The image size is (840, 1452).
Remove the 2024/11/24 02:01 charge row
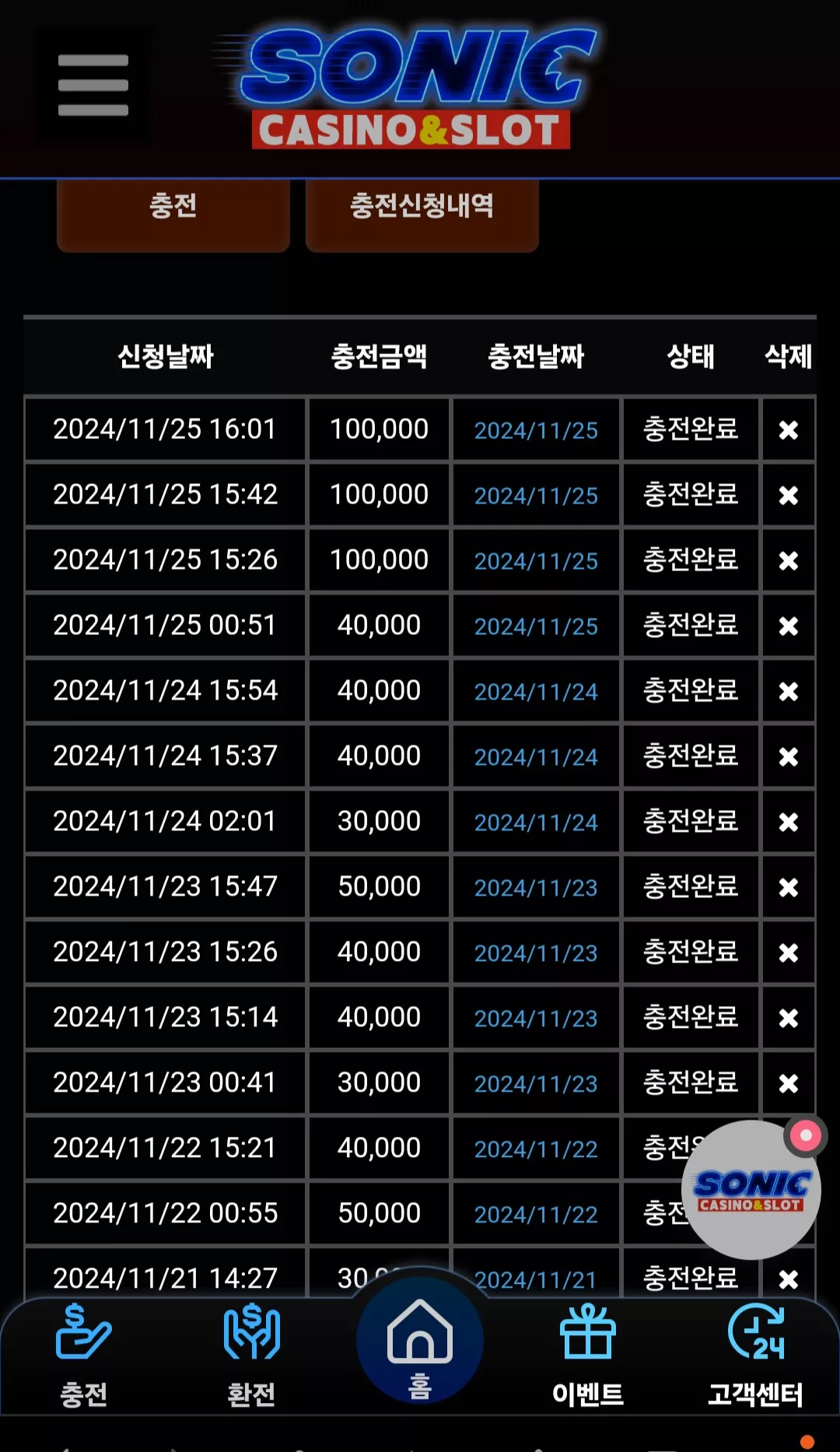point(789,822)
